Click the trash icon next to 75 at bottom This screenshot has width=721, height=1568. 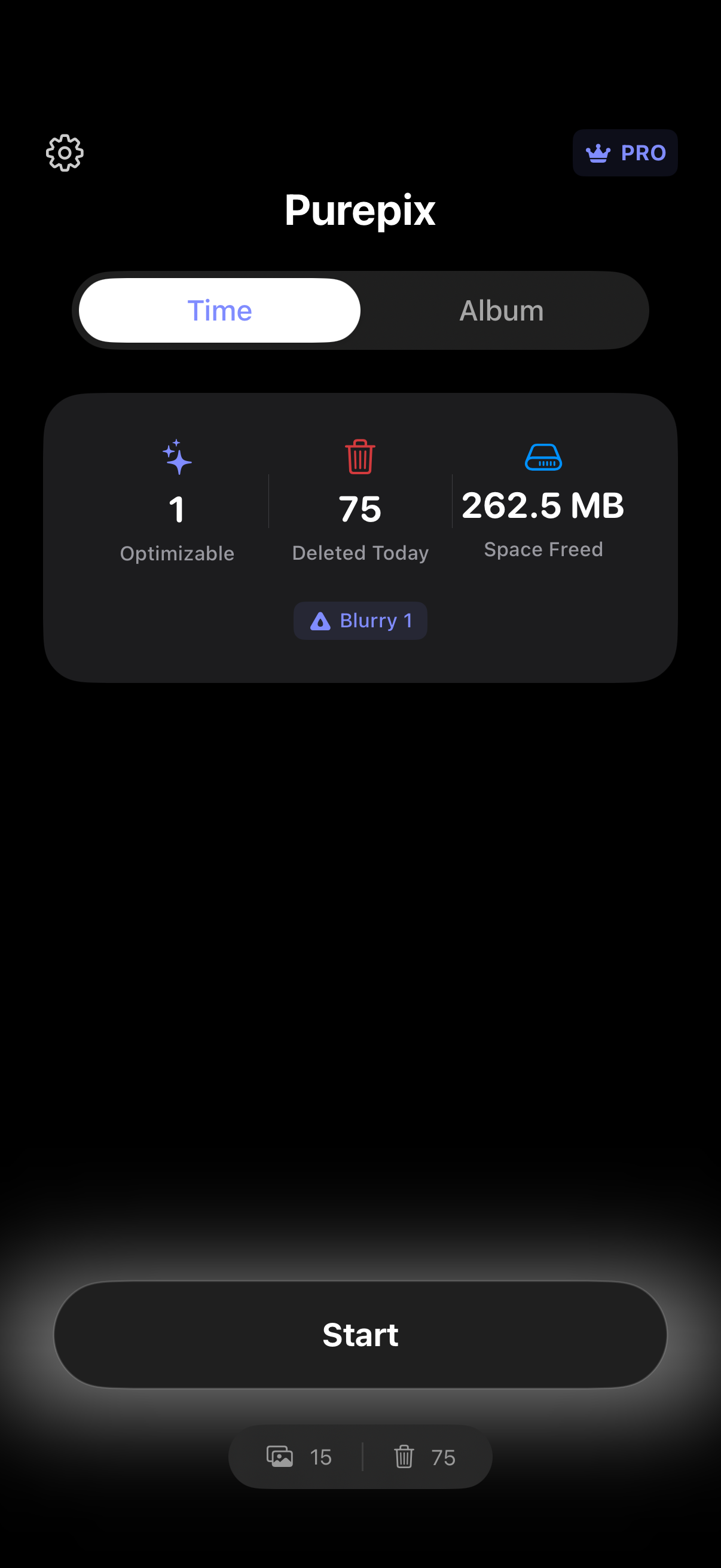[404, 1457]
